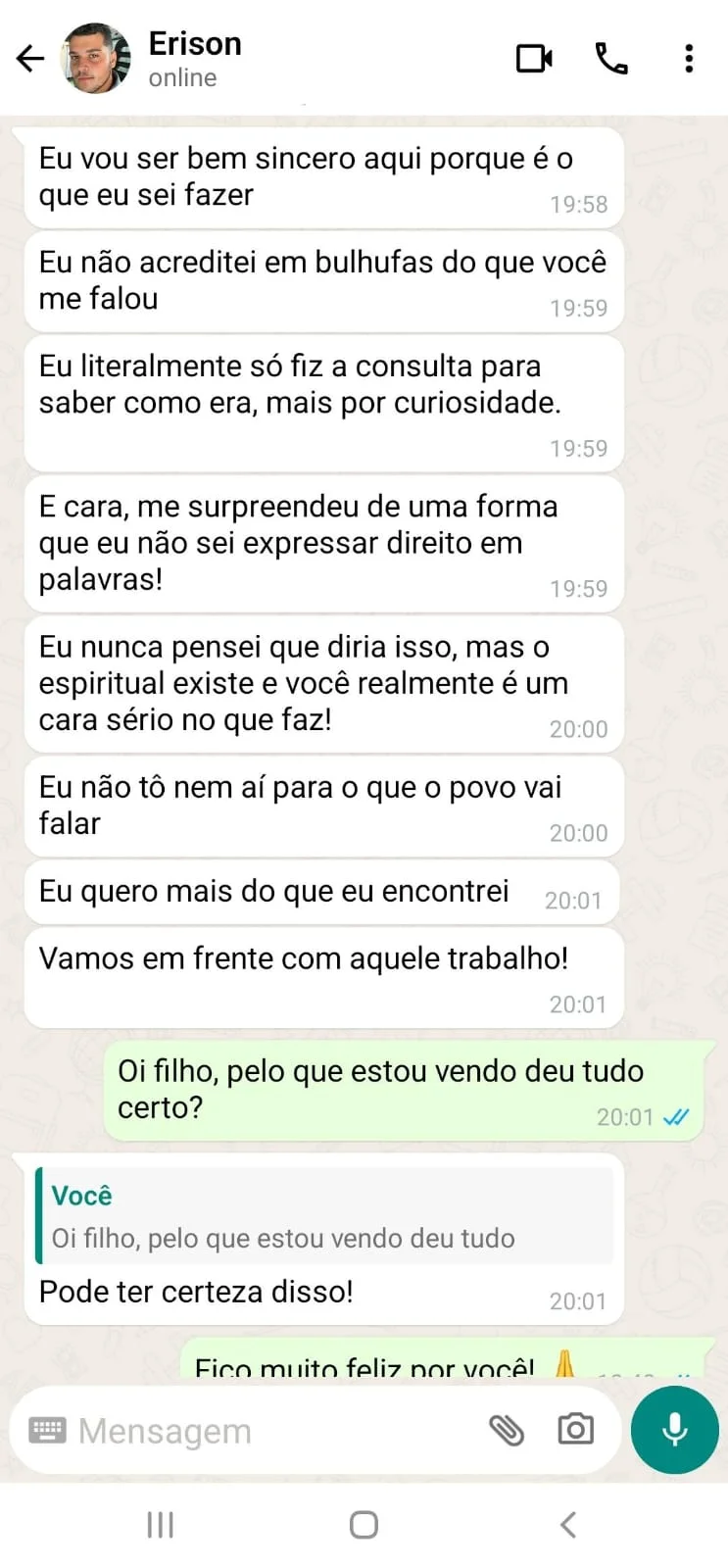Tap the blue double check marks on sent message

pos(676,1116)
